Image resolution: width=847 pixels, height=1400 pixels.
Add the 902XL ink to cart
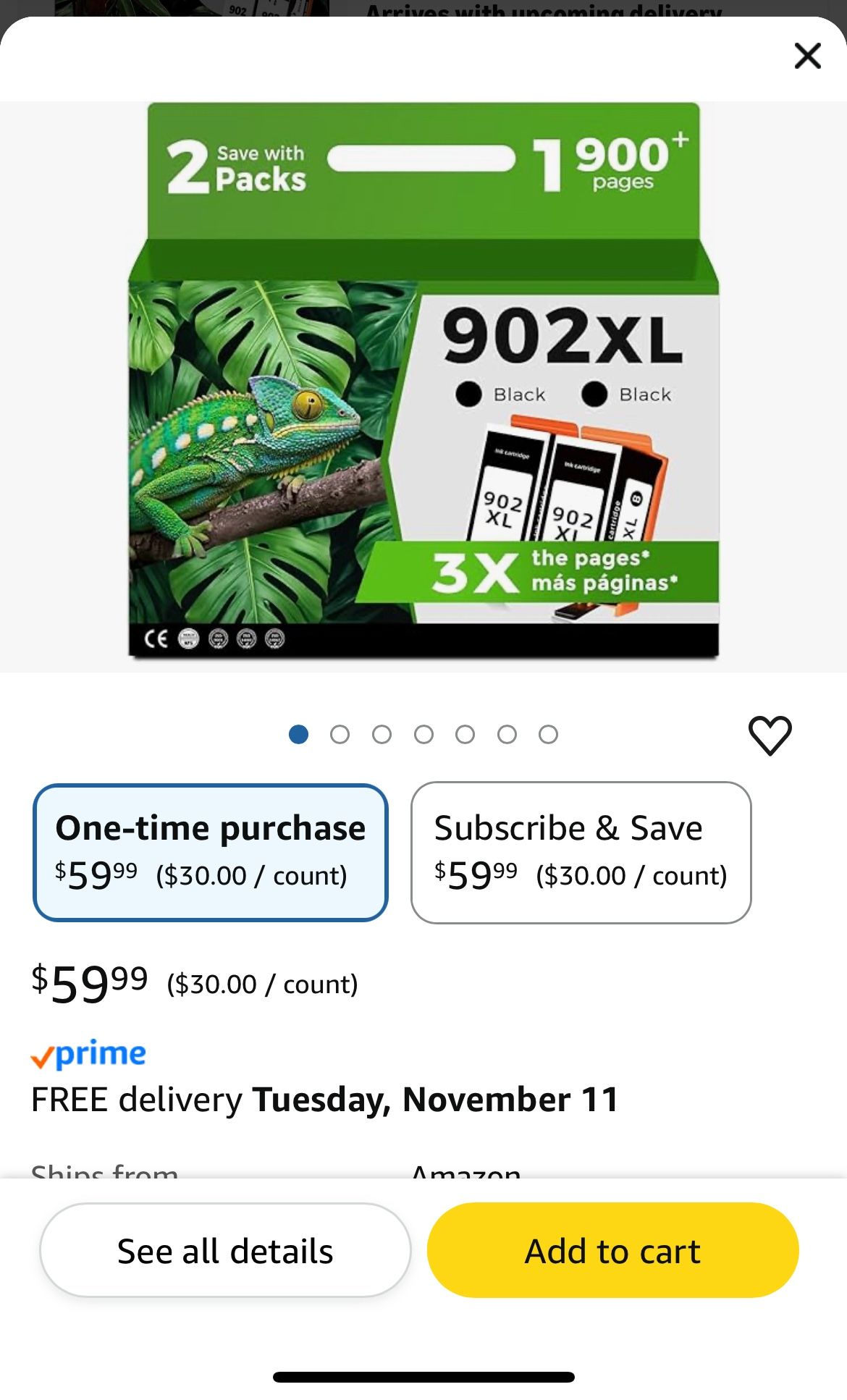pos(612,1250)
